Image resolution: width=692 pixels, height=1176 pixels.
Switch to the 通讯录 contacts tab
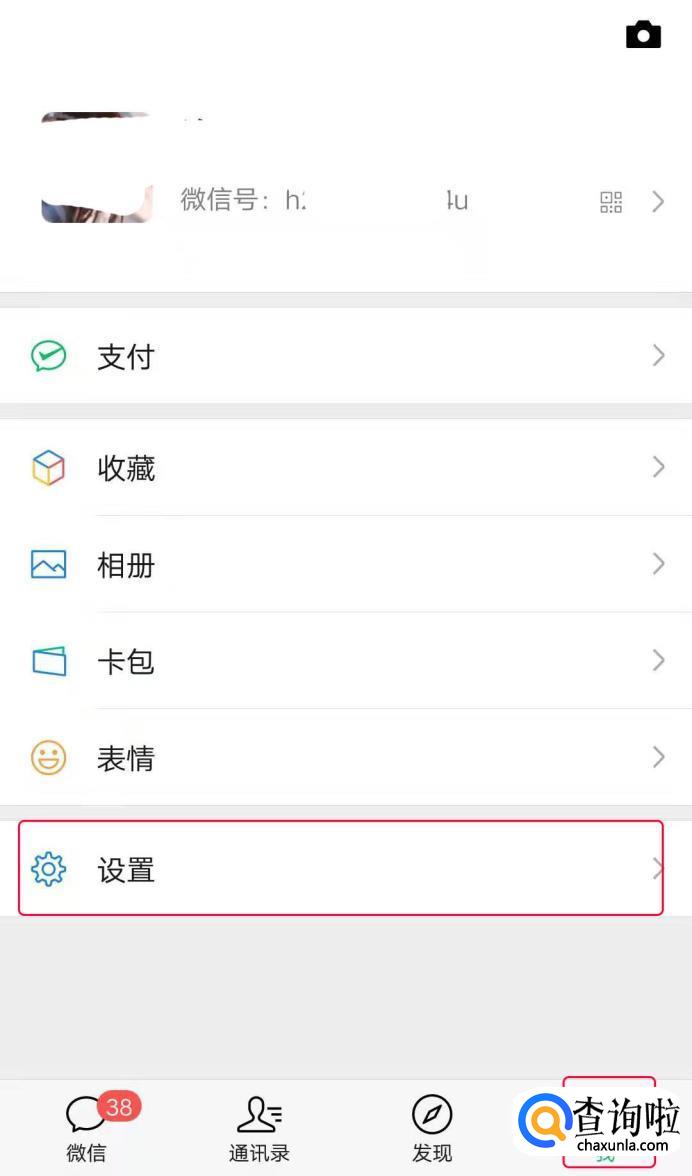259,1128
